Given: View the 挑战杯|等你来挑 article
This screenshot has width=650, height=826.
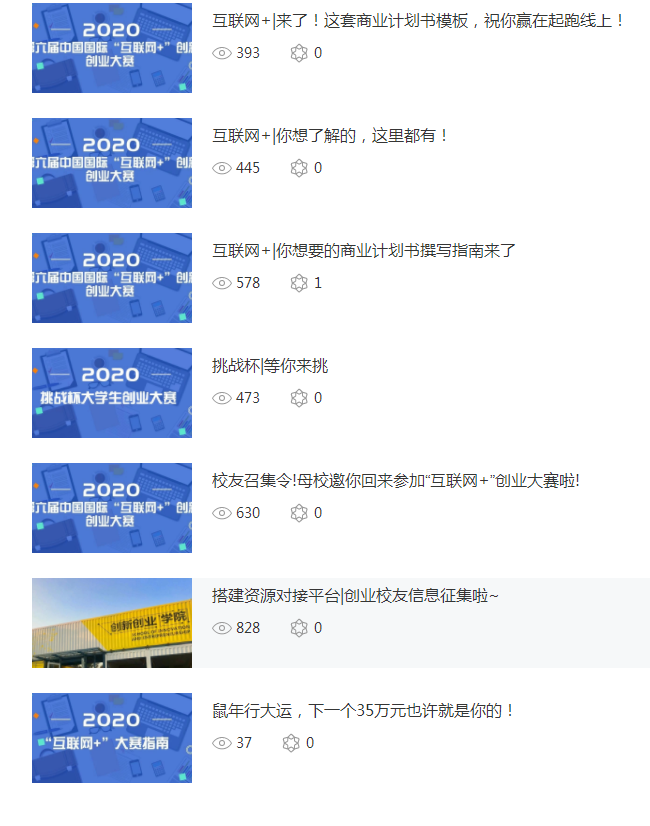Looking at the screenshot, I should coord(270,365).
